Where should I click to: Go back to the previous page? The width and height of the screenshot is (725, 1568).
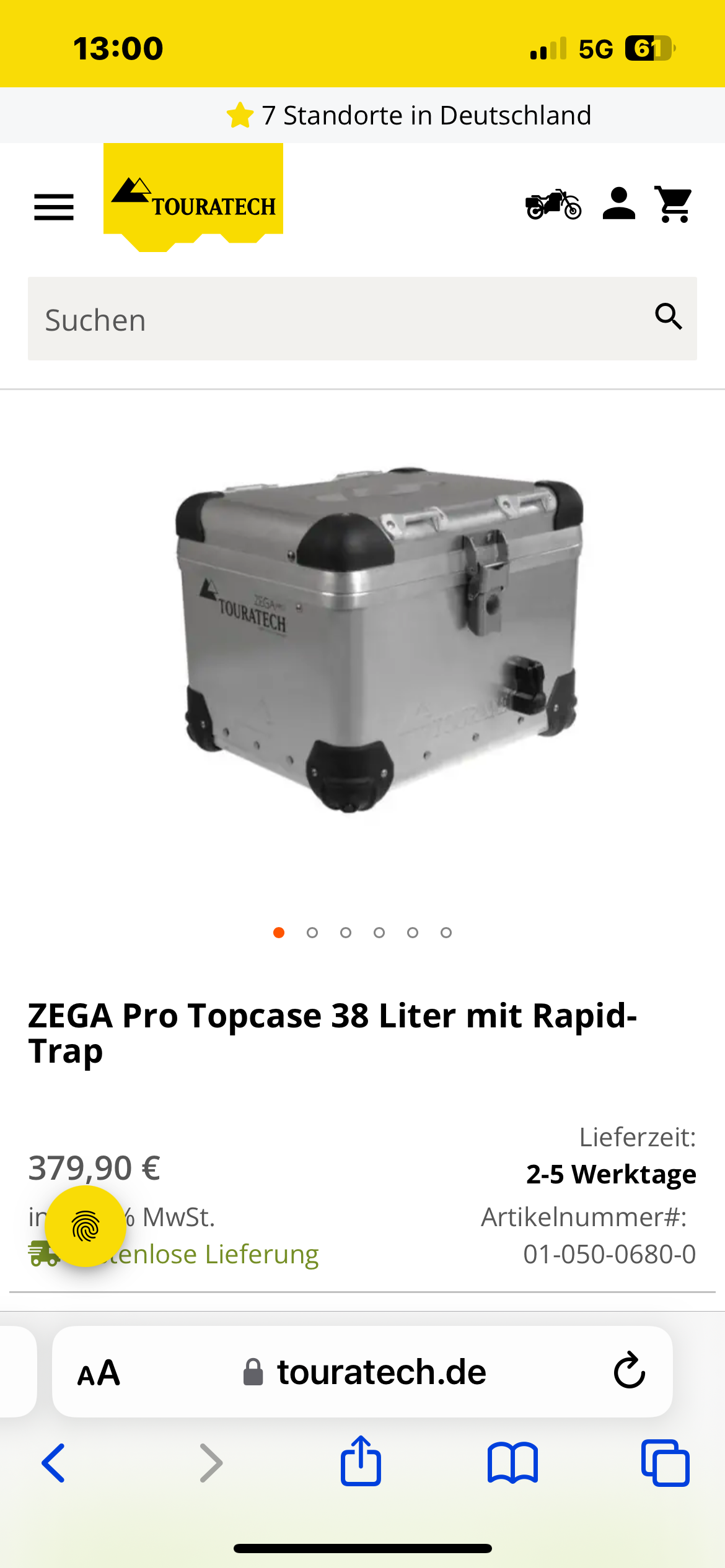[x=54, y=1463]
